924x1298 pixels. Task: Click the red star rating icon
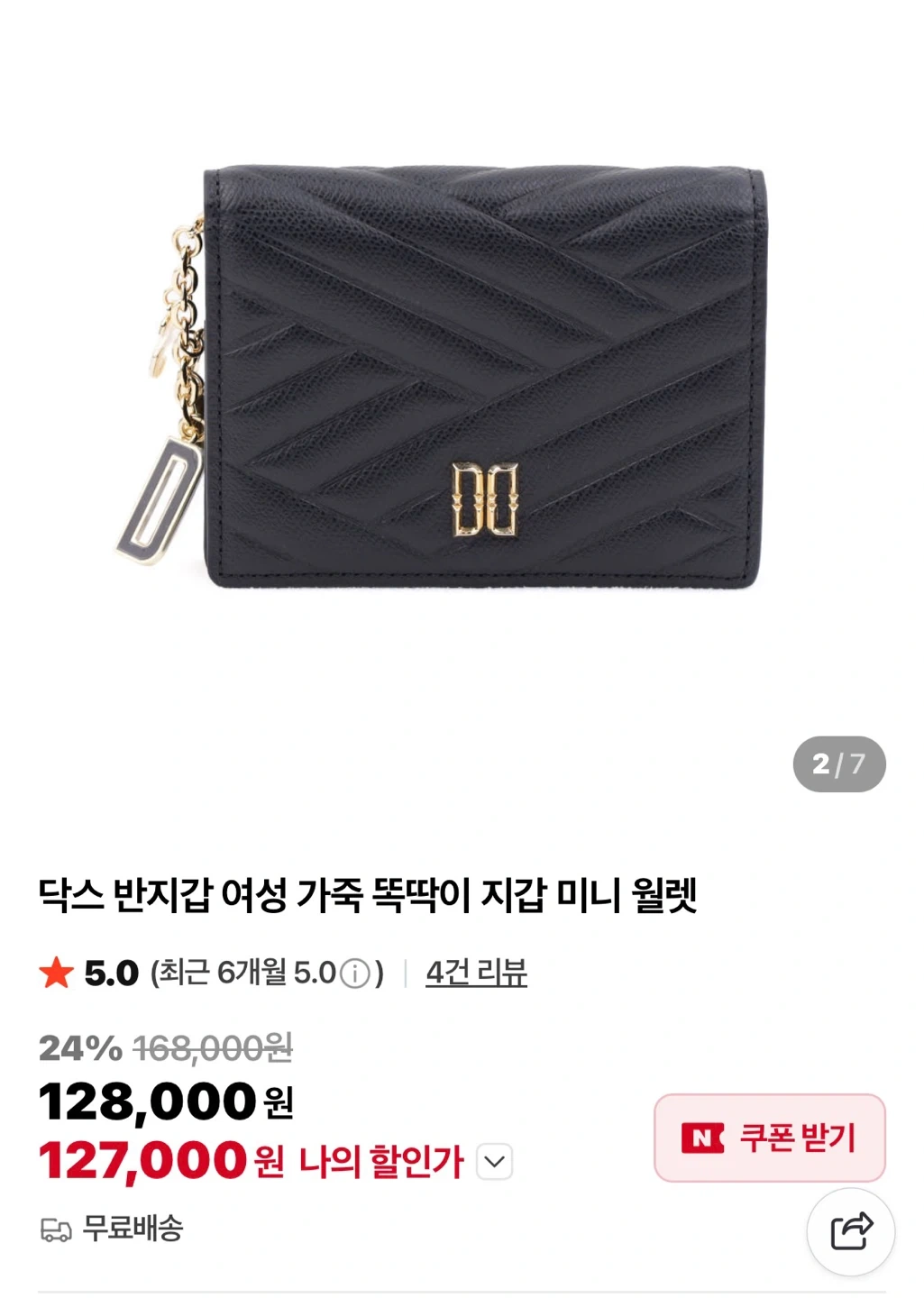[x=56, y=973]
